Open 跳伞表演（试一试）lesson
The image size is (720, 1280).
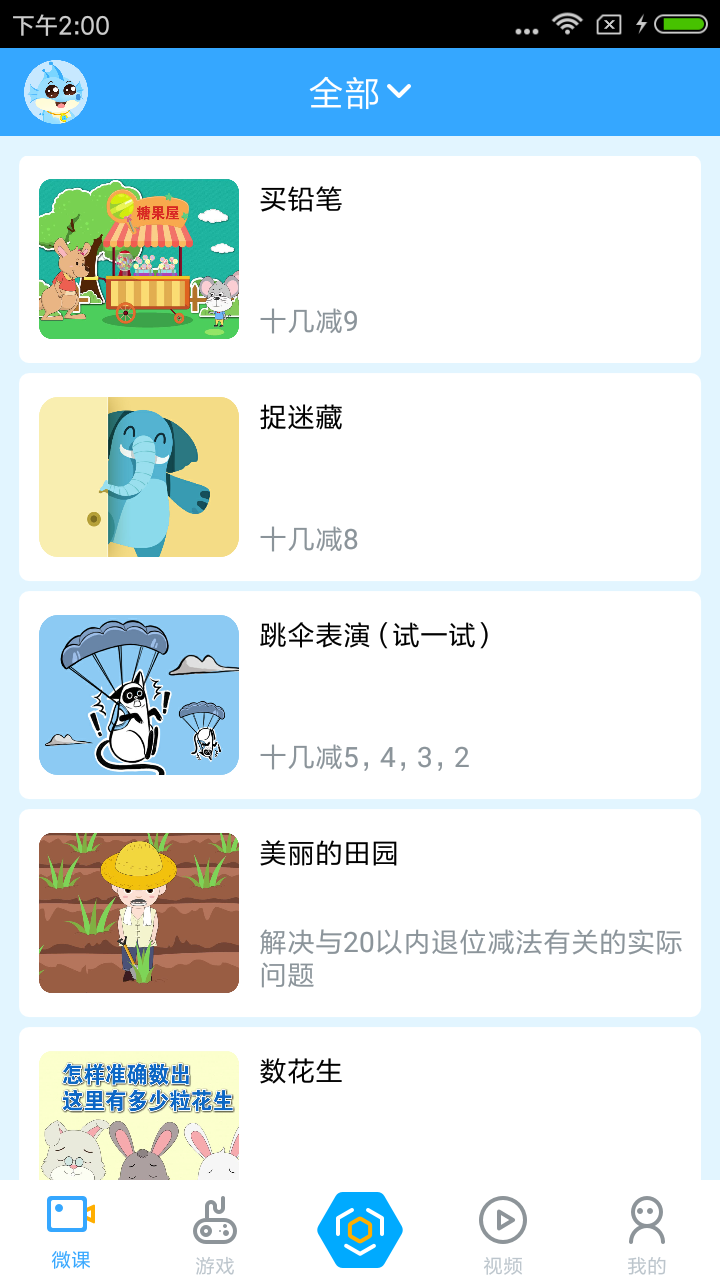click(360, 694)
